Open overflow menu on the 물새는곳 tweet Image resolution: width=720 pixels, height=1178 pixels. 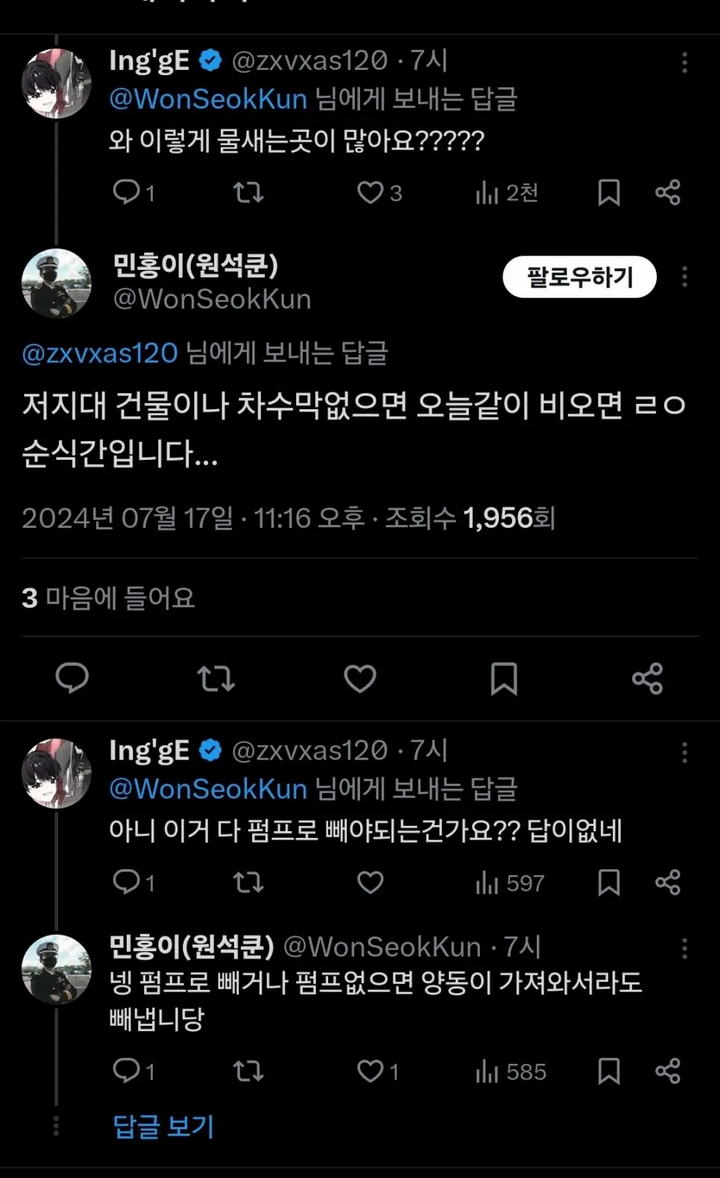[684, 62]
